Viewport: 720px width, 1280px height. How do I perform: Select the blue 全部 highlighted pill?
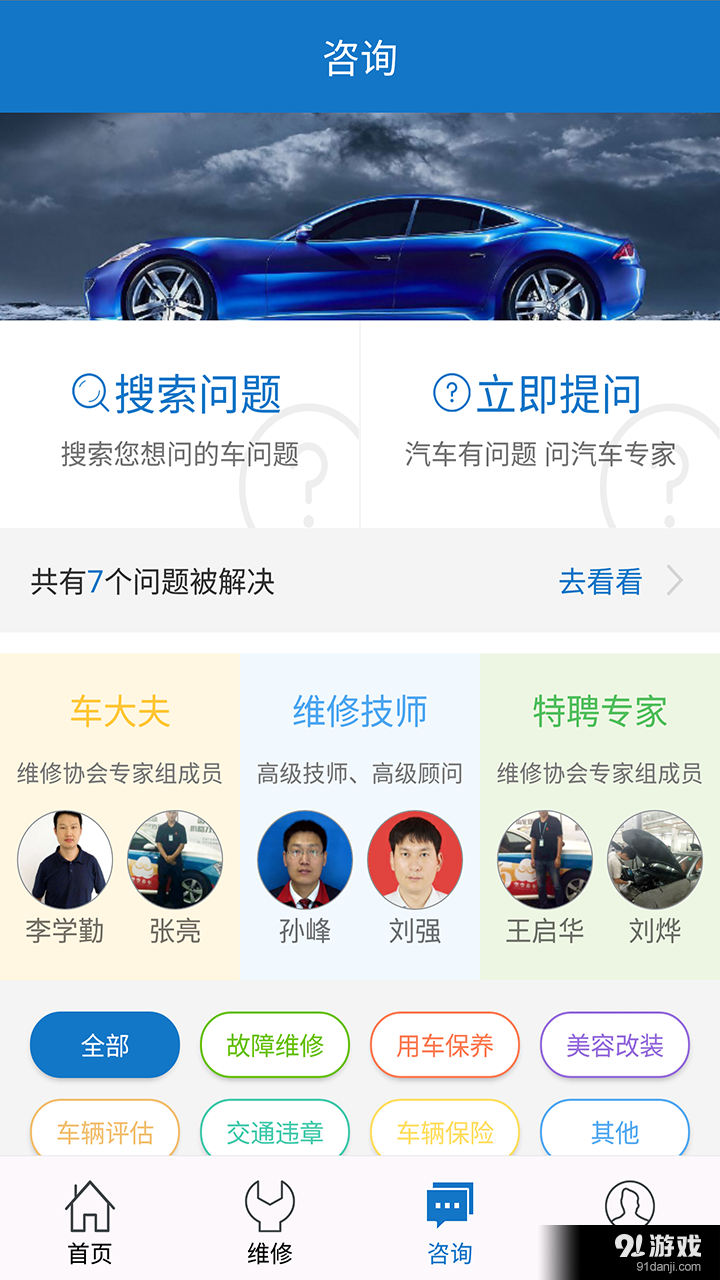click(104, 1044)
